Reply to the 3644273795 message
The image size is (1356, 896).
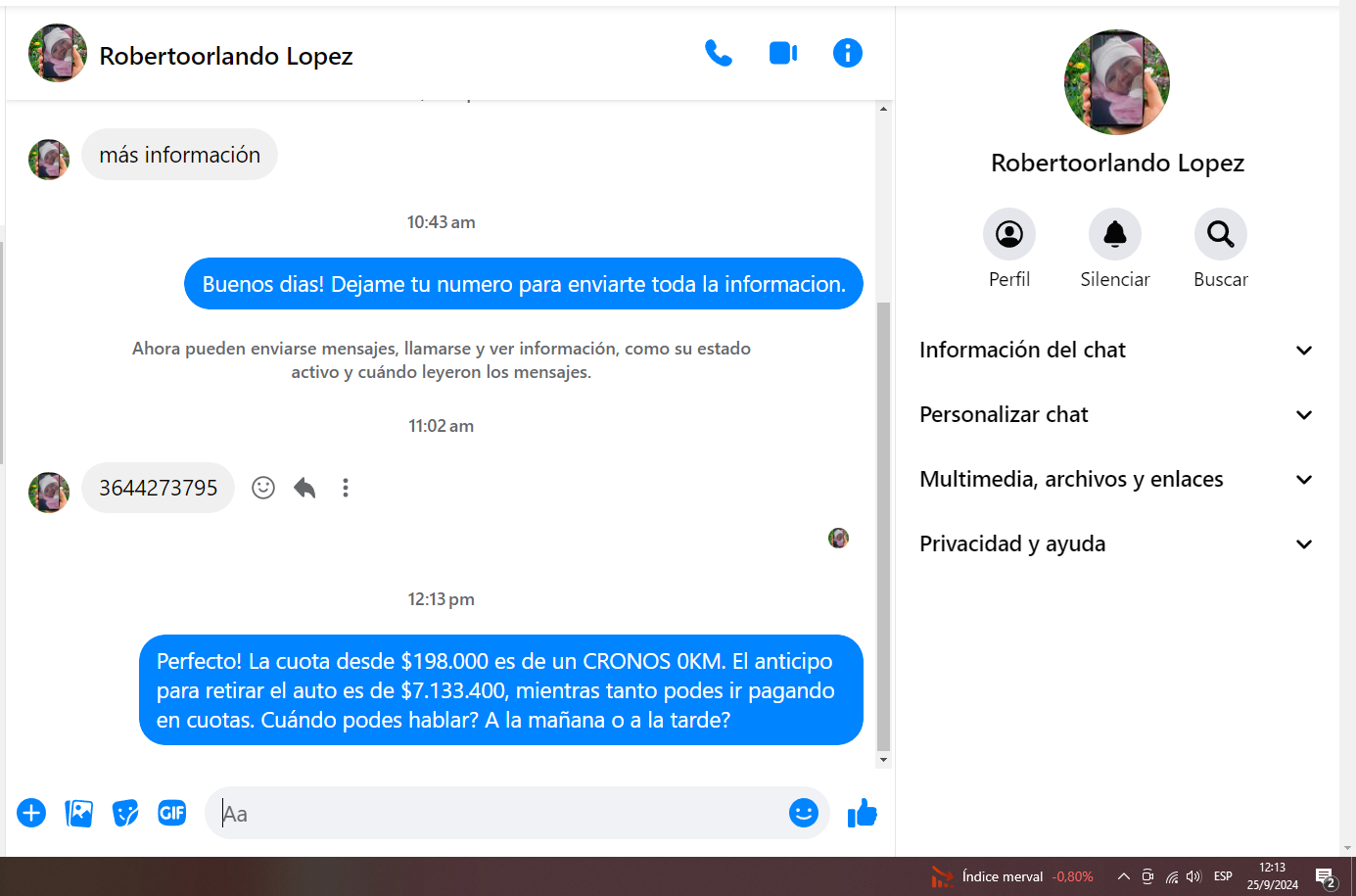(x=304, y=488)
